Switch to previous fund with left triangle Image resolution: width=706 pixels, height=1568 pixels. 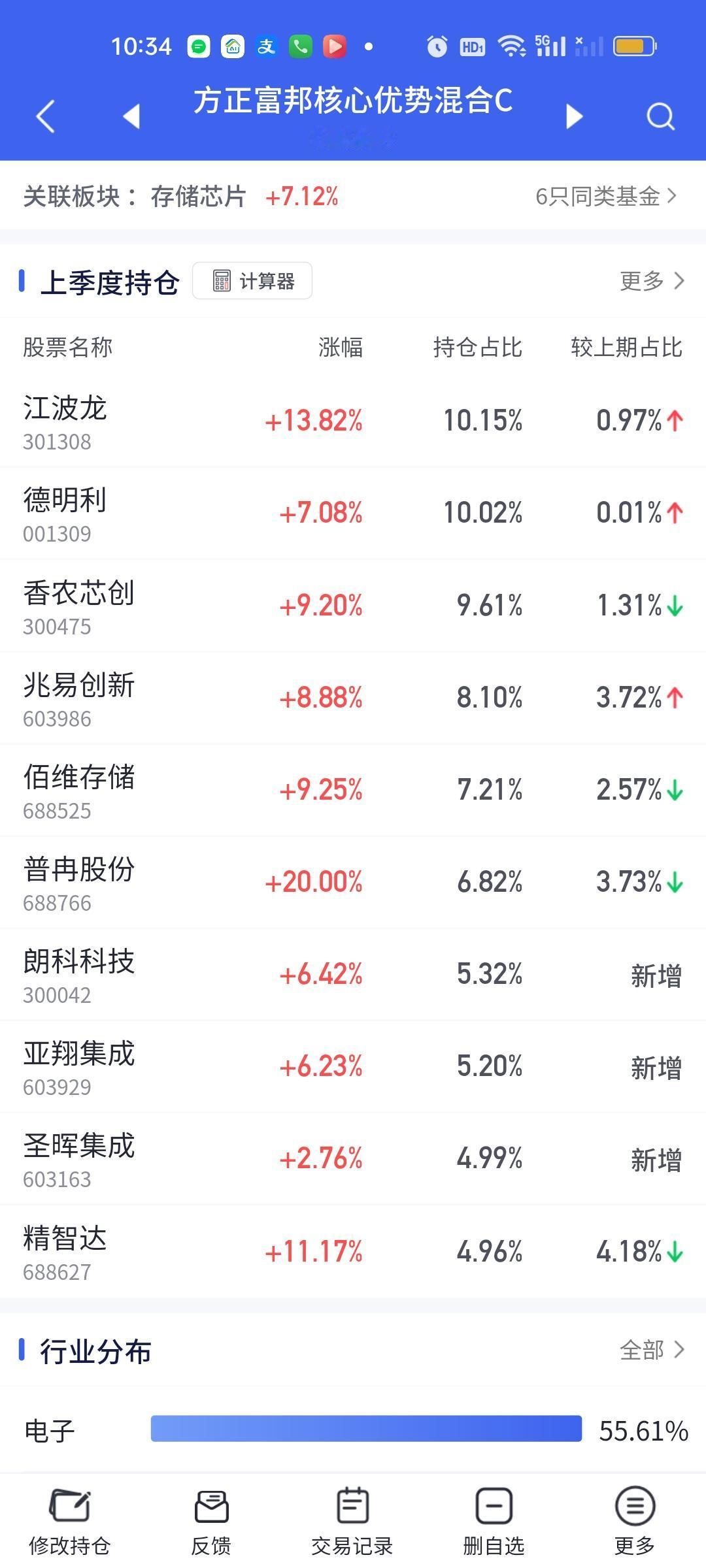(131, 116)
